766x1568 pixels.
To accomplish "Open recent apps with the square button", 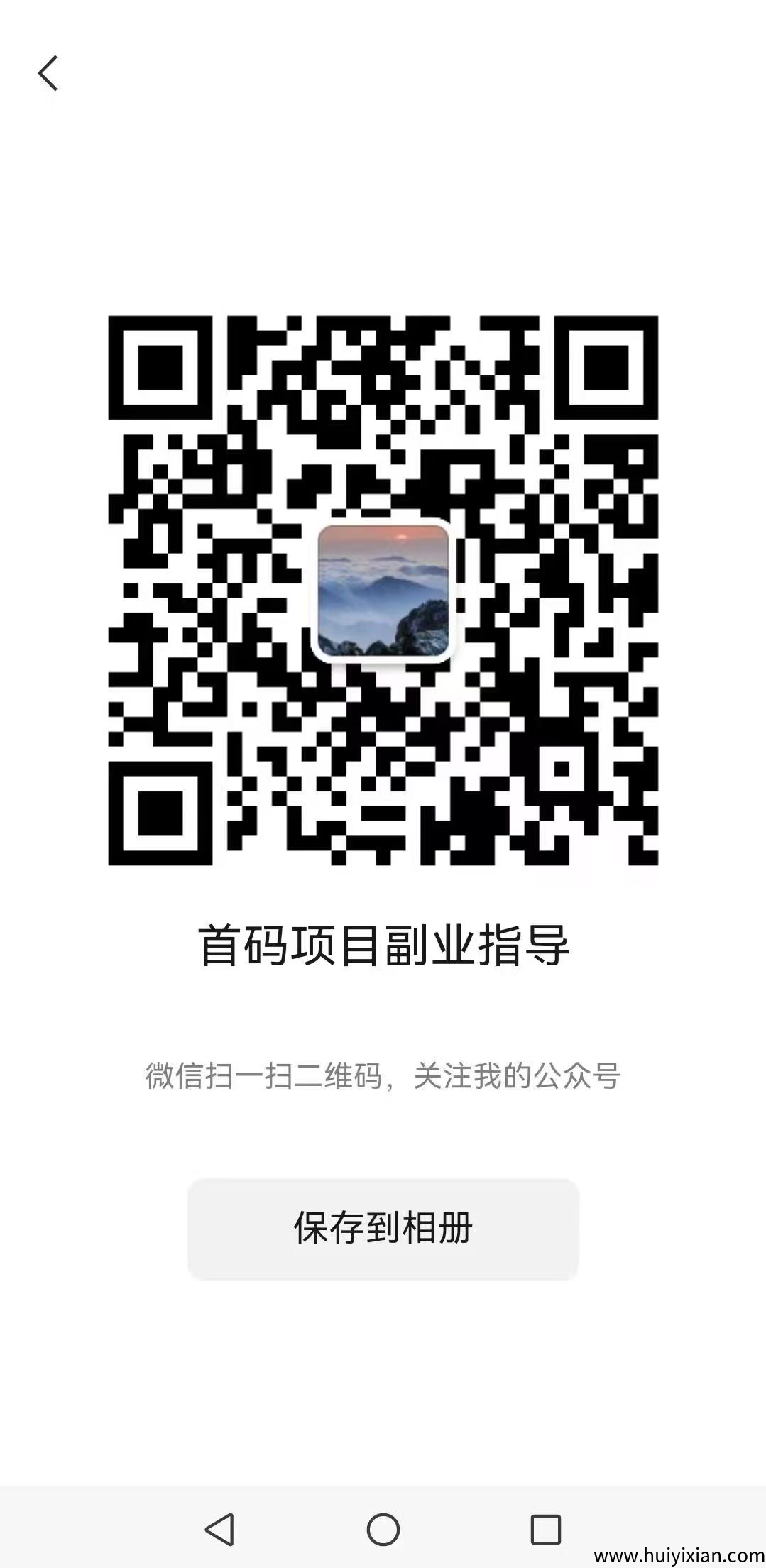I will tap(545, 1528).
